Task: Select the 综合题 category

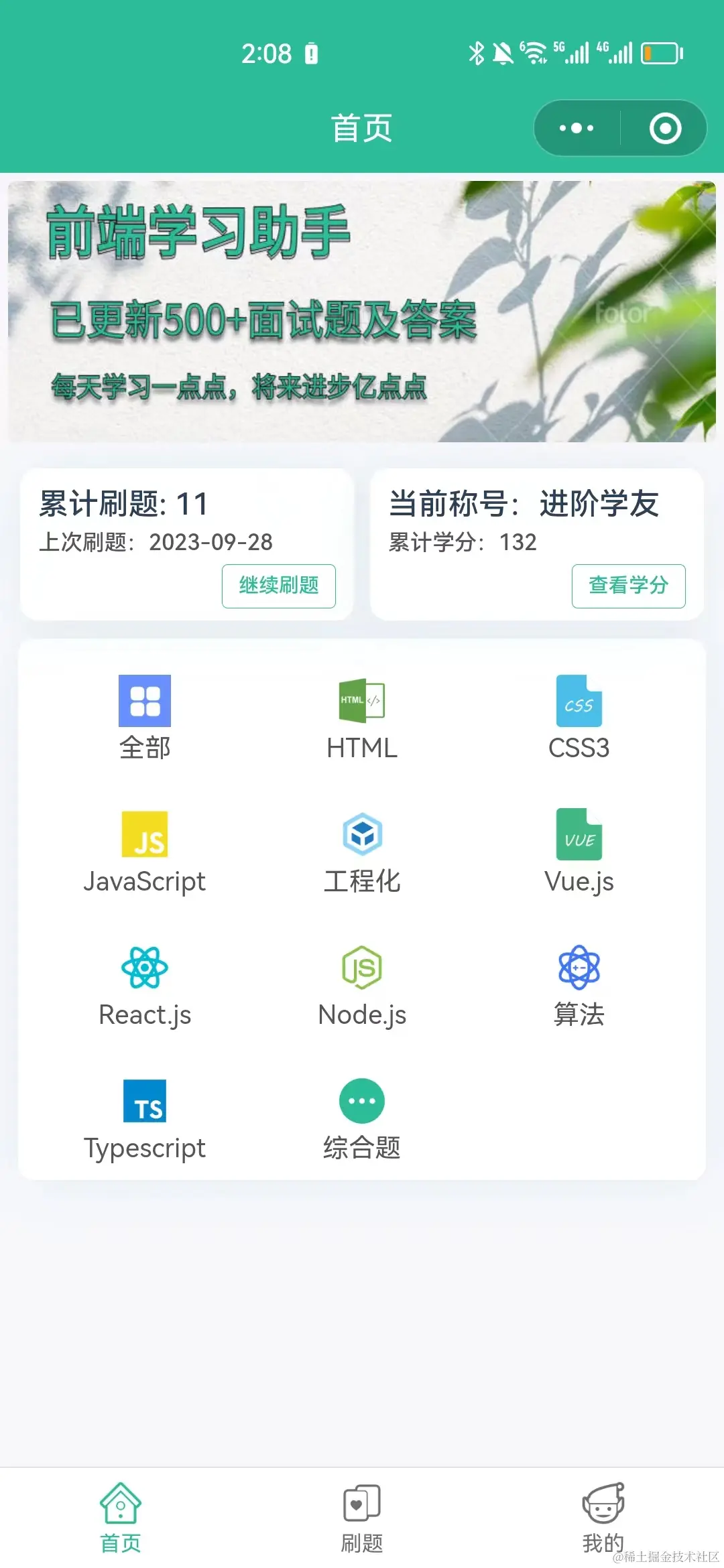Action: (x=362, y=1118)
